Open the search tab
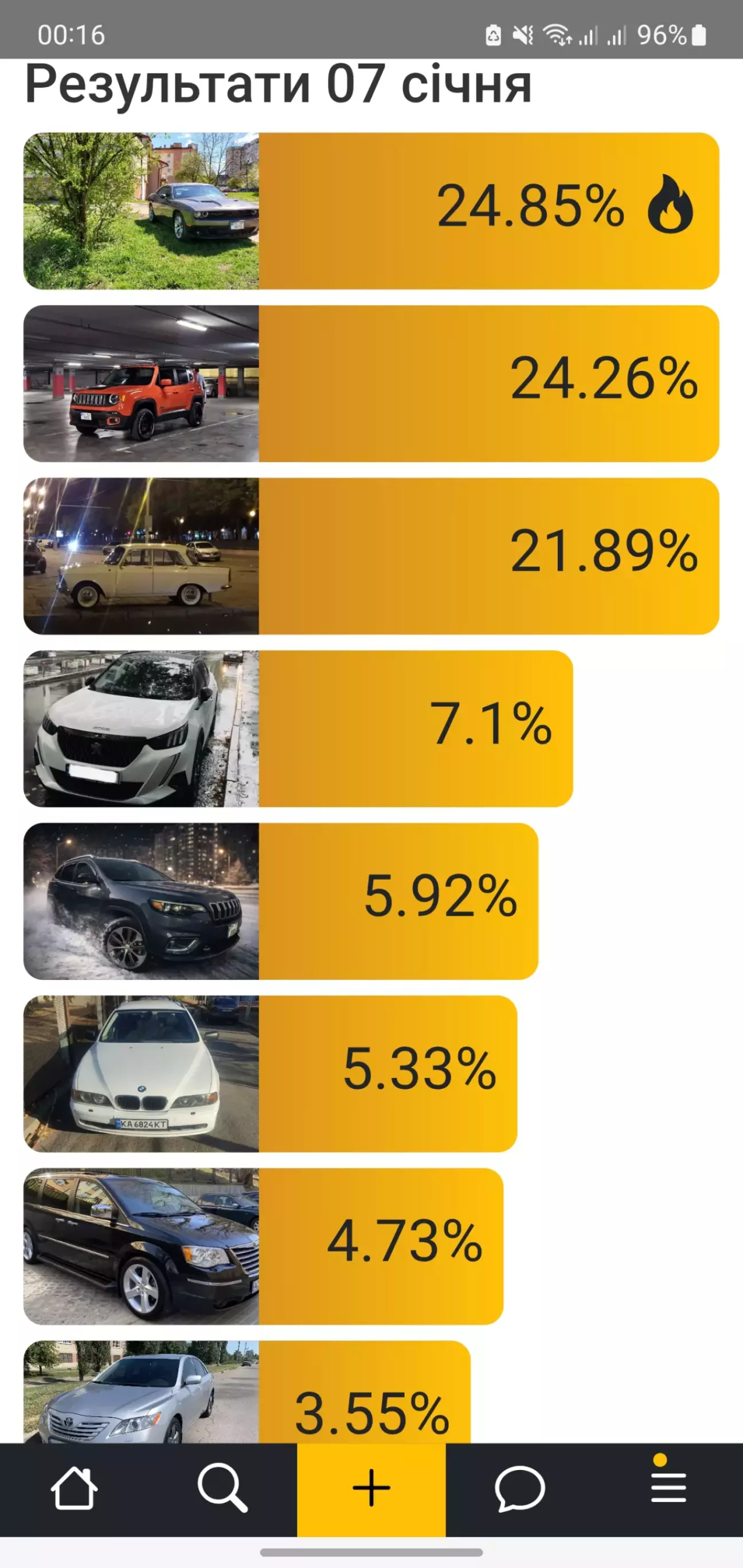743x1568 pixels. click(x=222, y=1488)
